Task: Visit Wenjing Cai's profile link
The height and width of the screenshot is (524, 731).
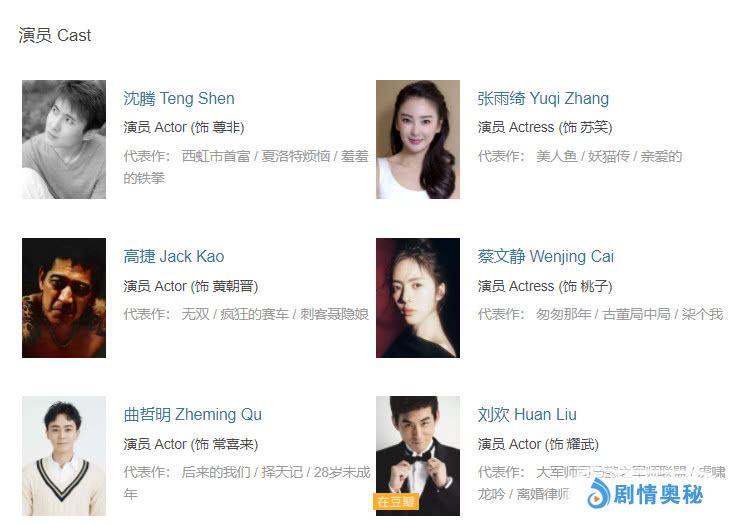Action: point(546,256)
